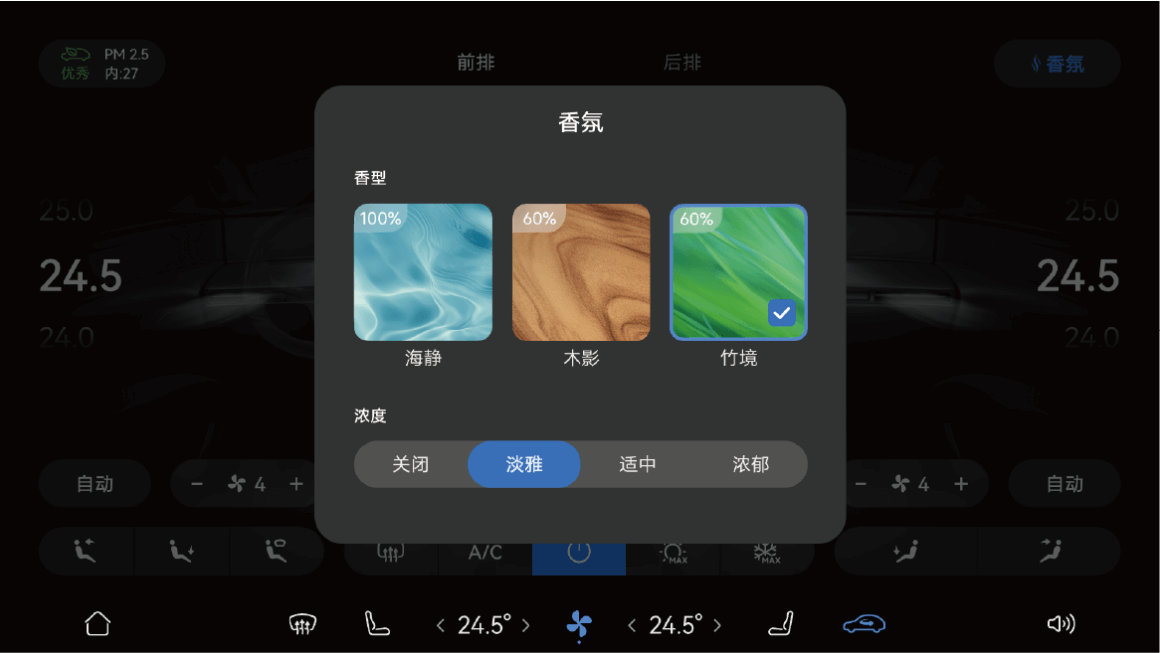The image size is (1160, 653).
Task: Go to the home screen
Action: click(98, 624)
